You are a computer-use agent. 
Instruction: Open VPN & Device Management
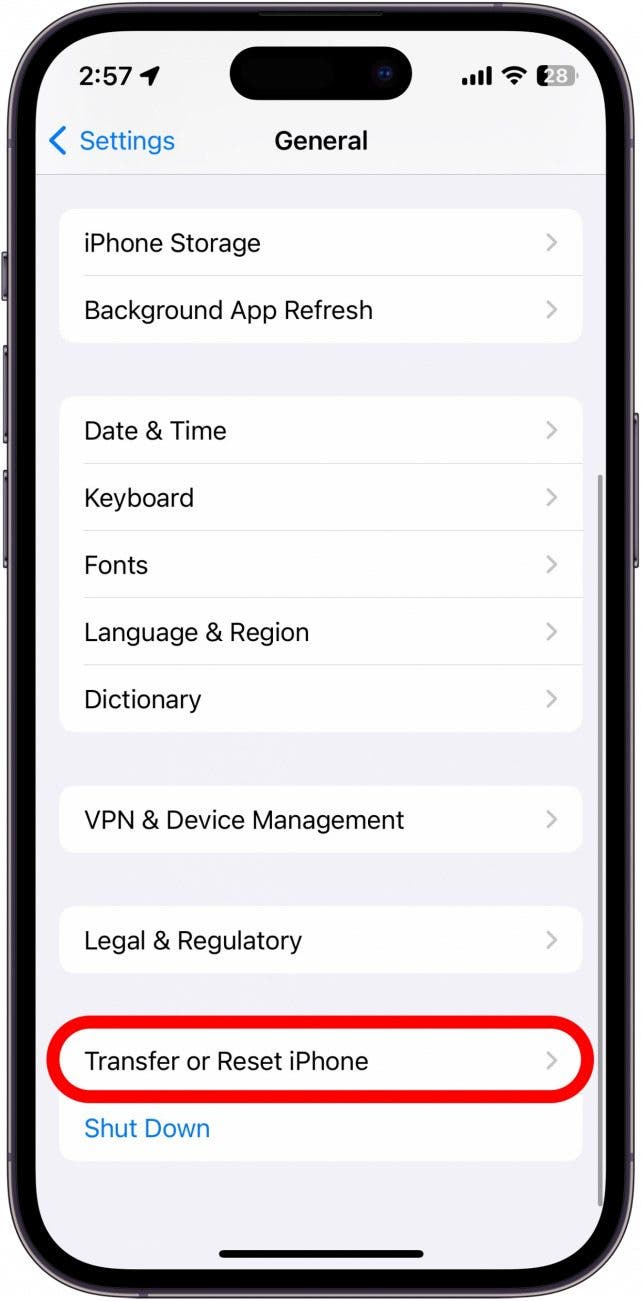(320, 820)
